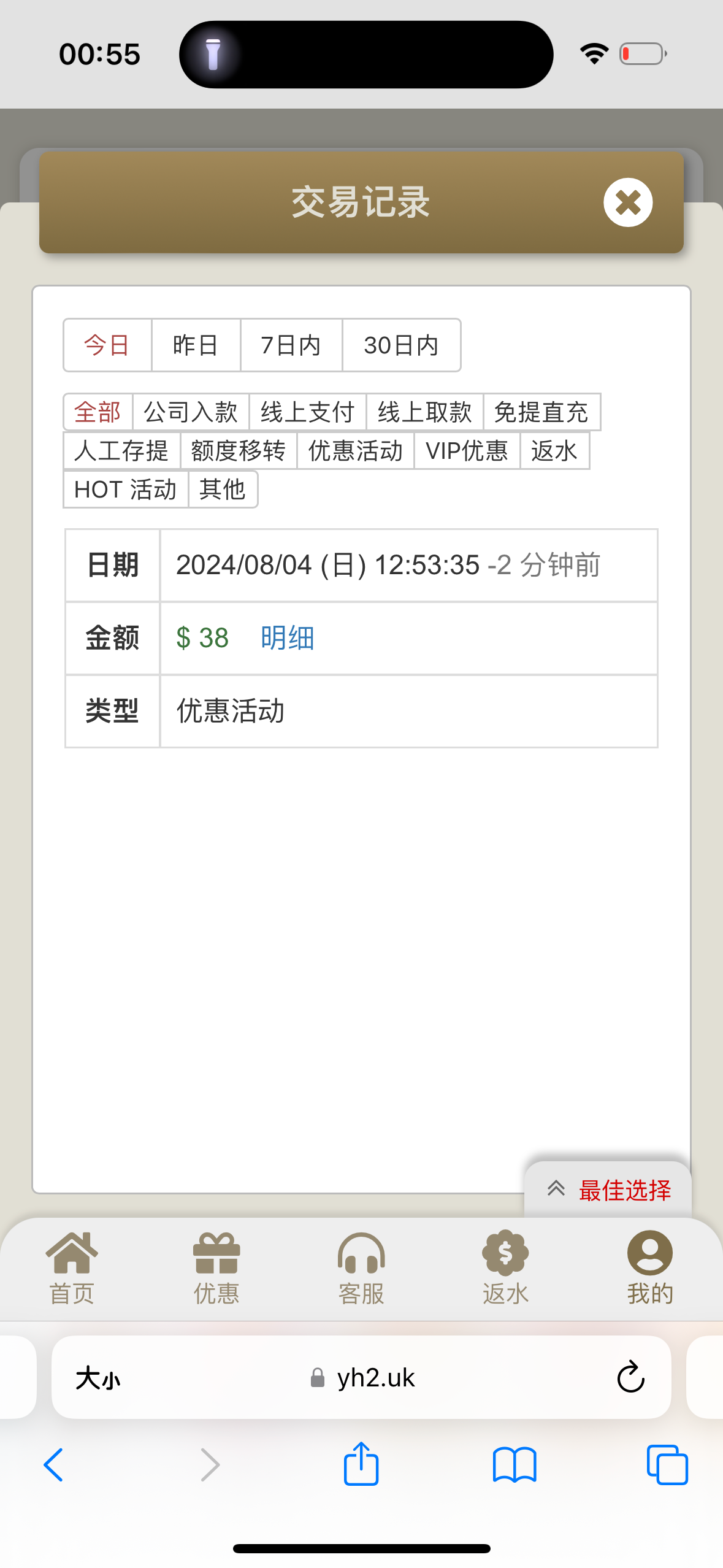Close the 交易记录 dialog

(627, 202)
